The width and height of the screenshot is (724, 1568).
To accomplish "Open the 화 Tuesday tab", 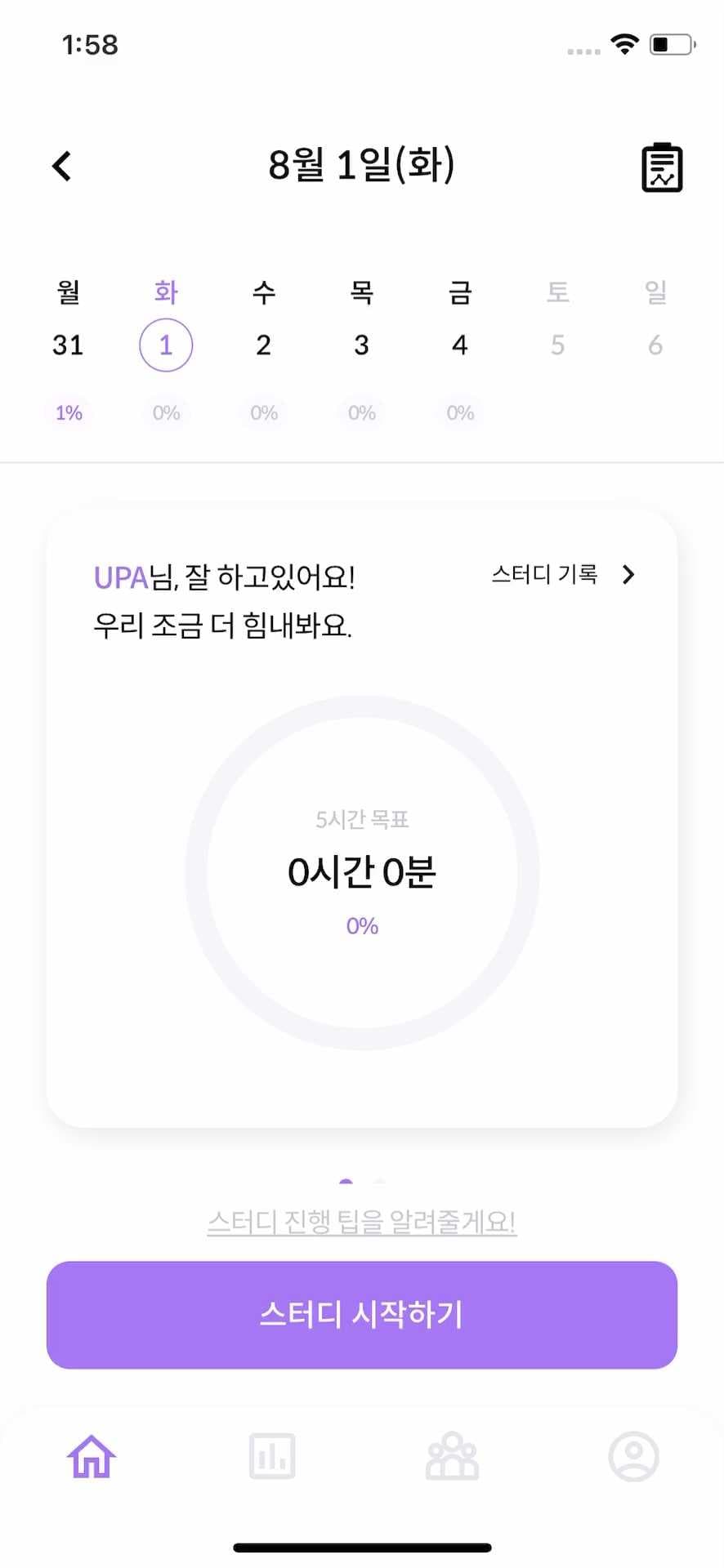I will point(166,344).
